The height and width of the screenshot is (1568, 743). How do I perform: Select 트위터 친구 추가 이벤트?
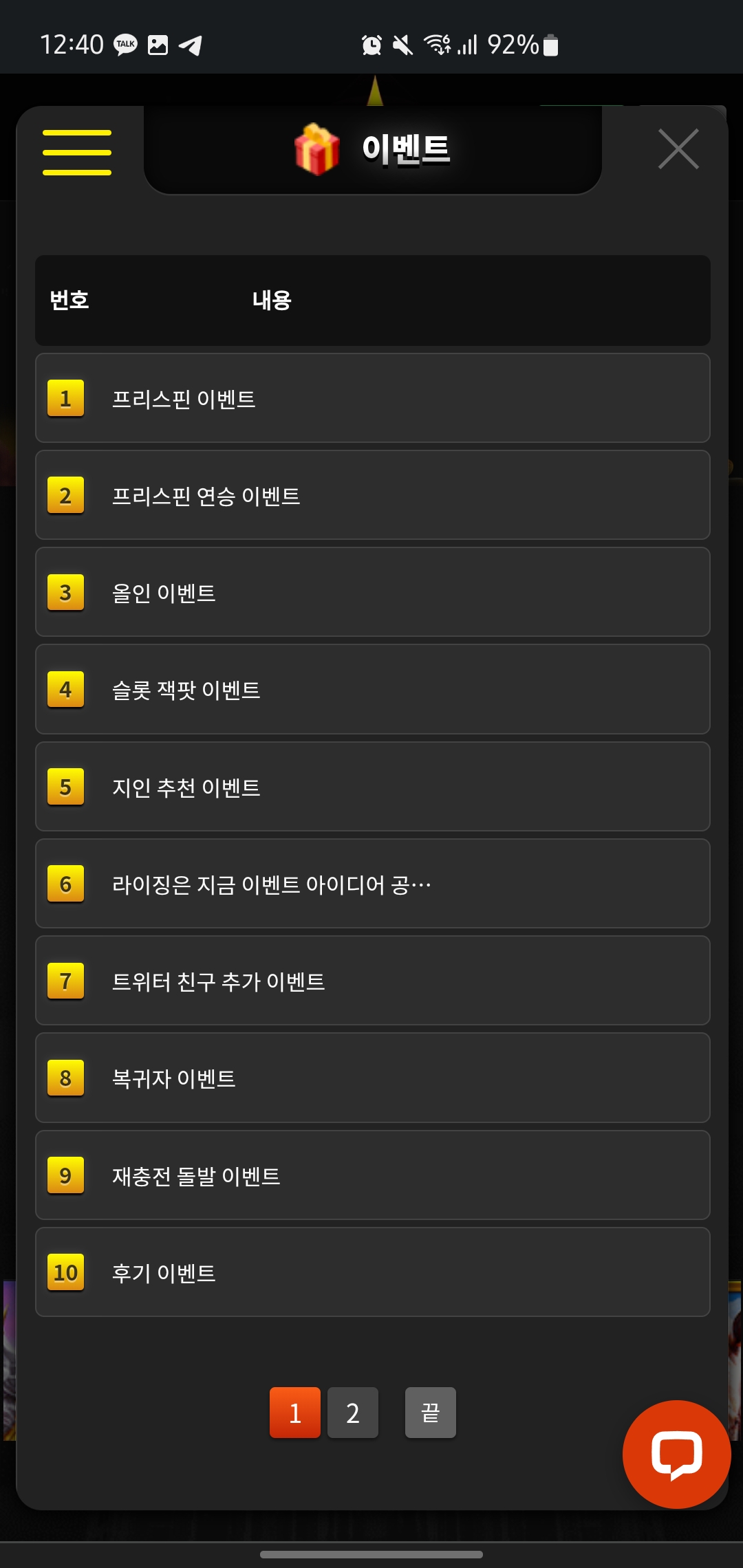coord(371,981)
